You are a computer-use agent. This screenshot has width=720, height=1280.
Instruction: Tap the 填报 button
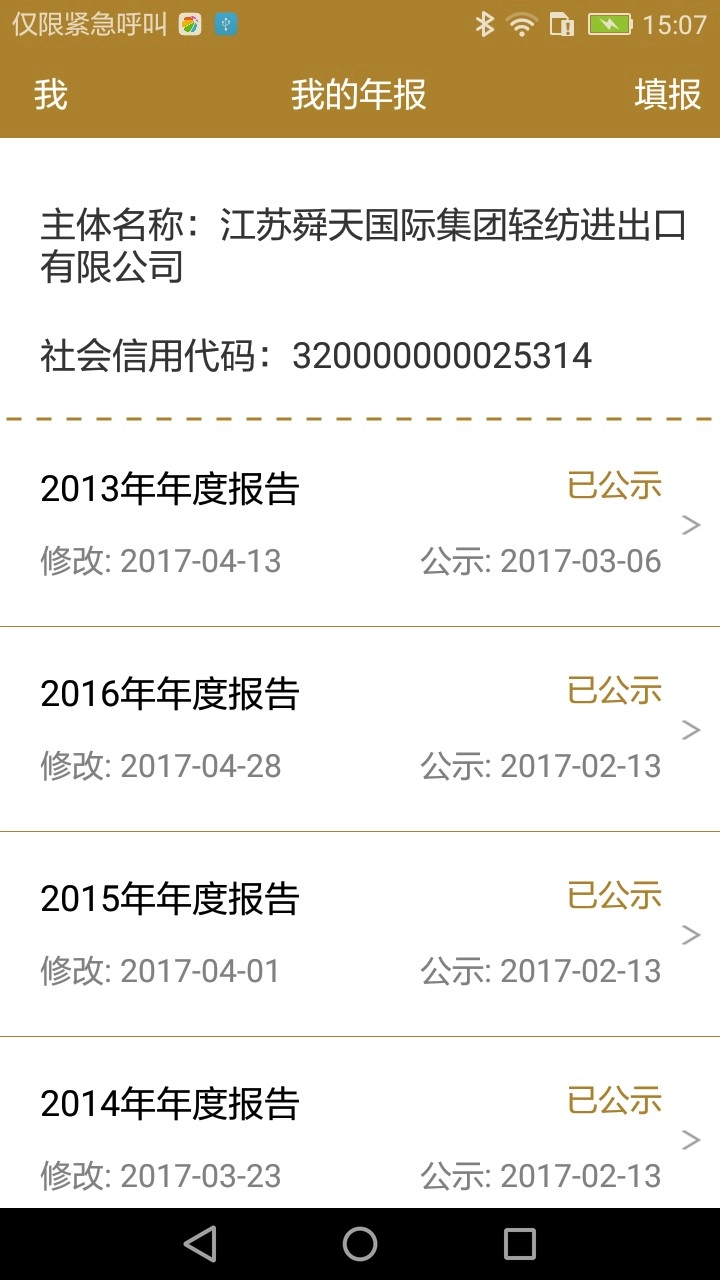[665, 95]
